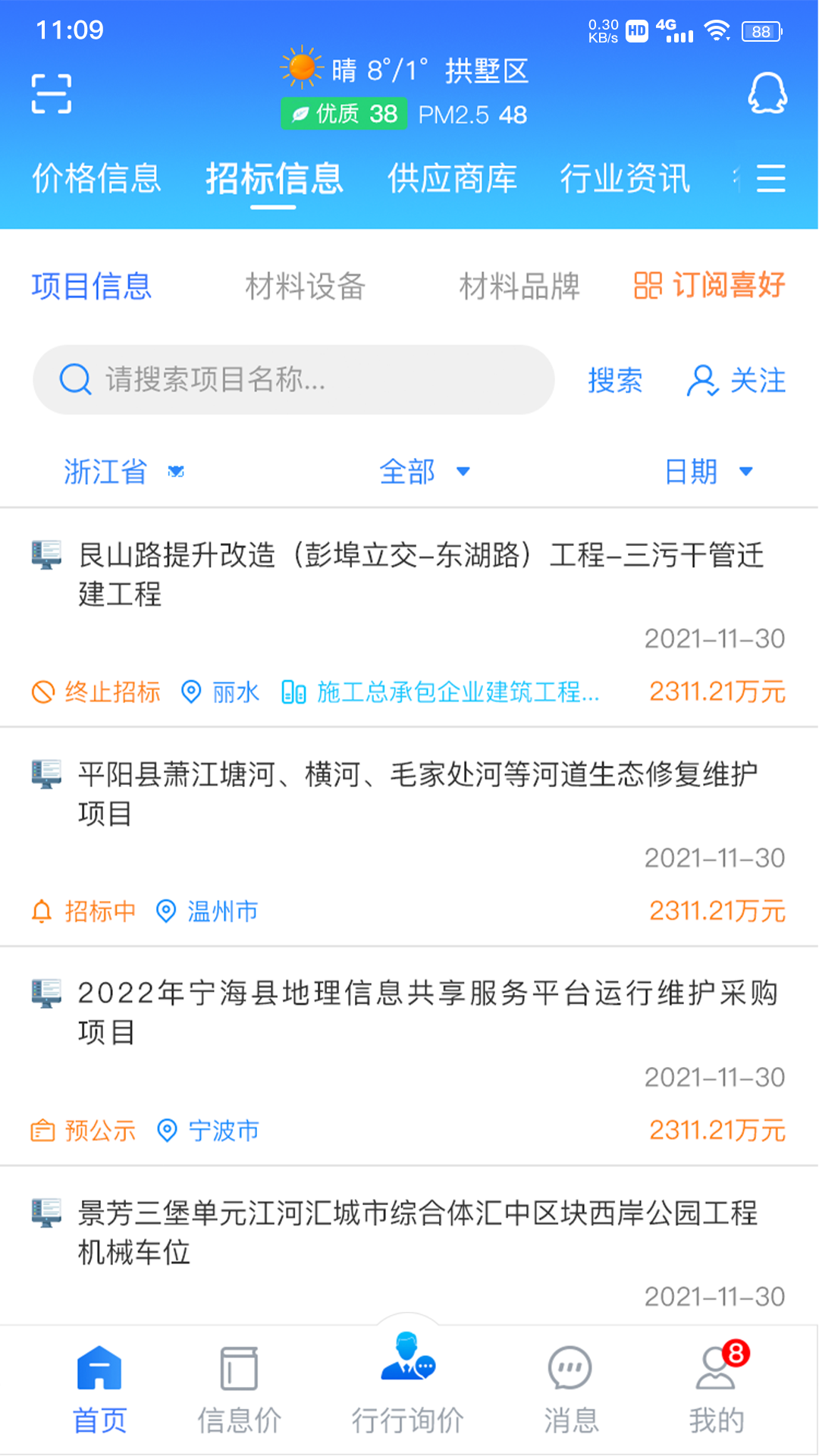
Task: Open the hamburger menu beside 行业资讯
Action: pyautogui.click(x=771, y=179)
